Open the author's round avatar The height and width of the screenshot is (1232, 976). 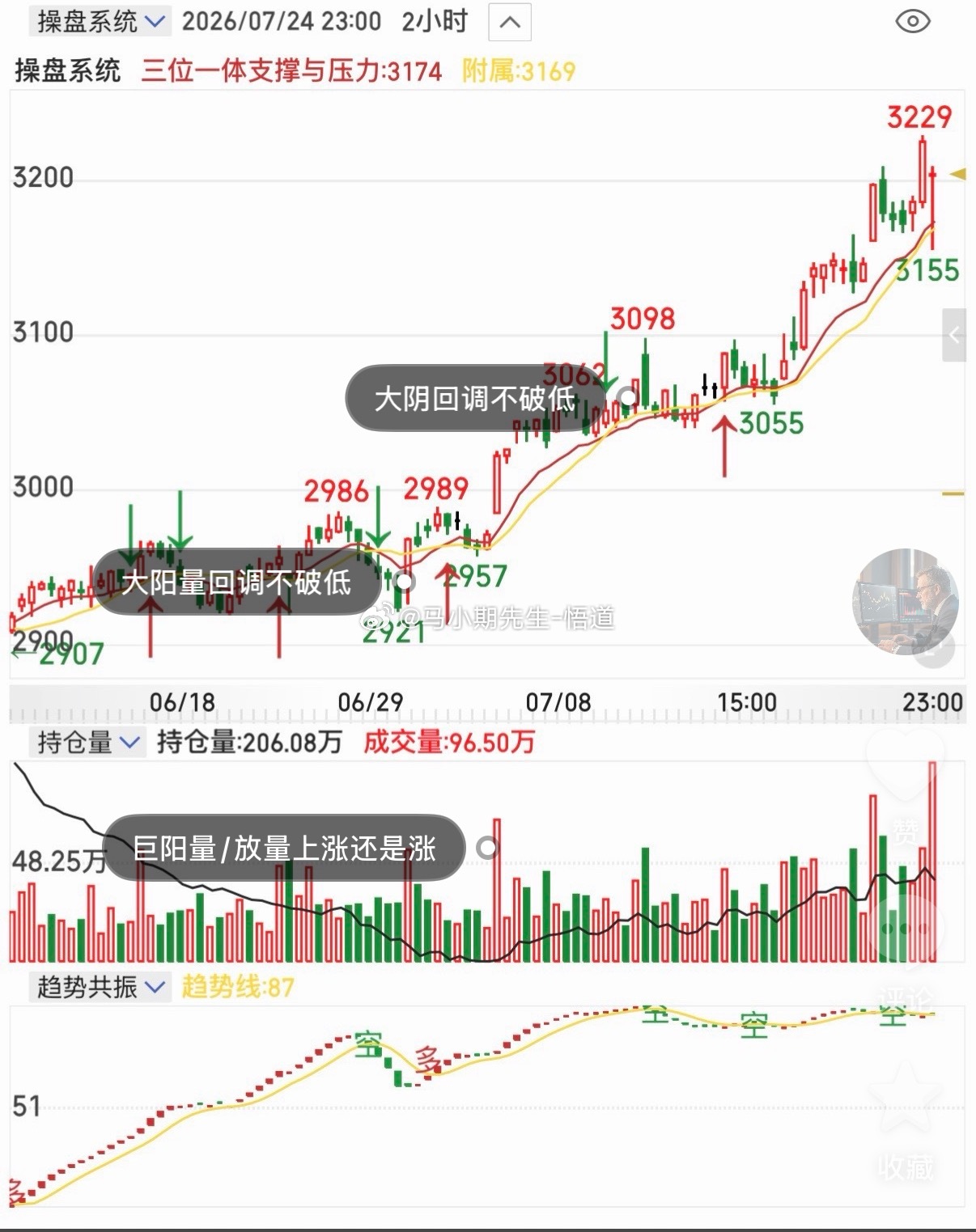pyautogui.click(x=906, y=601)
